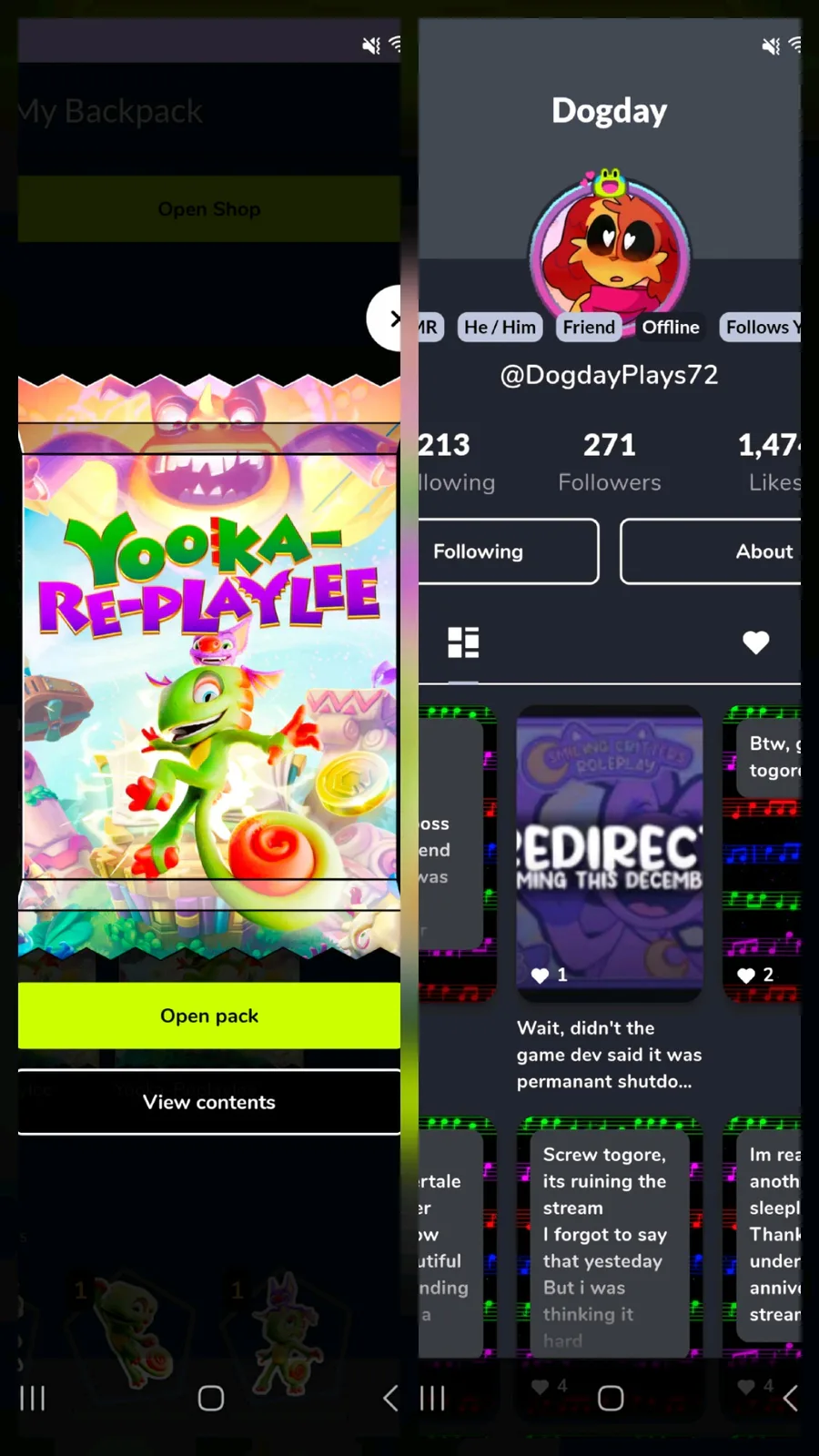Open Dogday's profile avatar
The width and height of the screenshot is (819, 1456).
(610, 248)
